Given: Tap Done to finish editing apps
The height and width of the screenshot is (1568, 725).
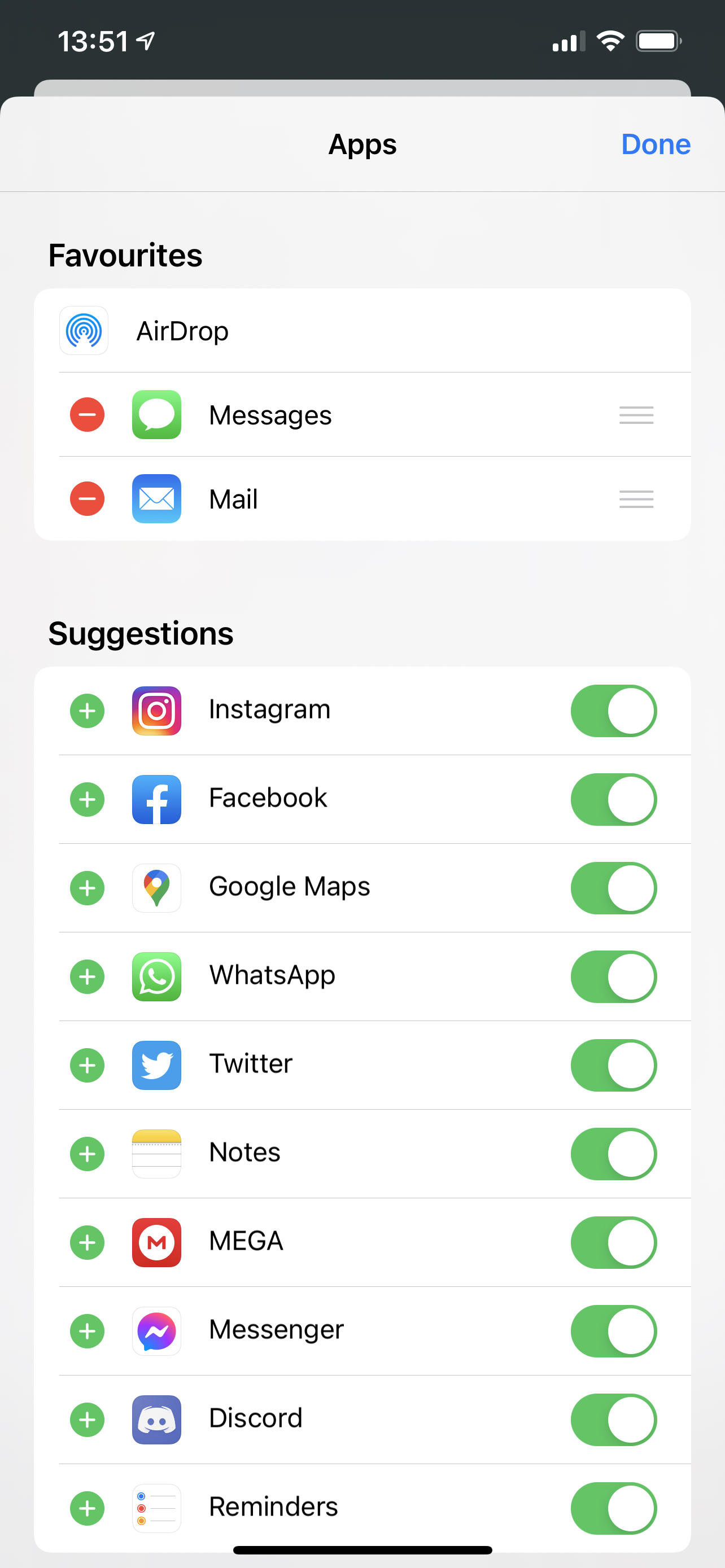Looking at the screenshot, I should (x=655, y=144).
